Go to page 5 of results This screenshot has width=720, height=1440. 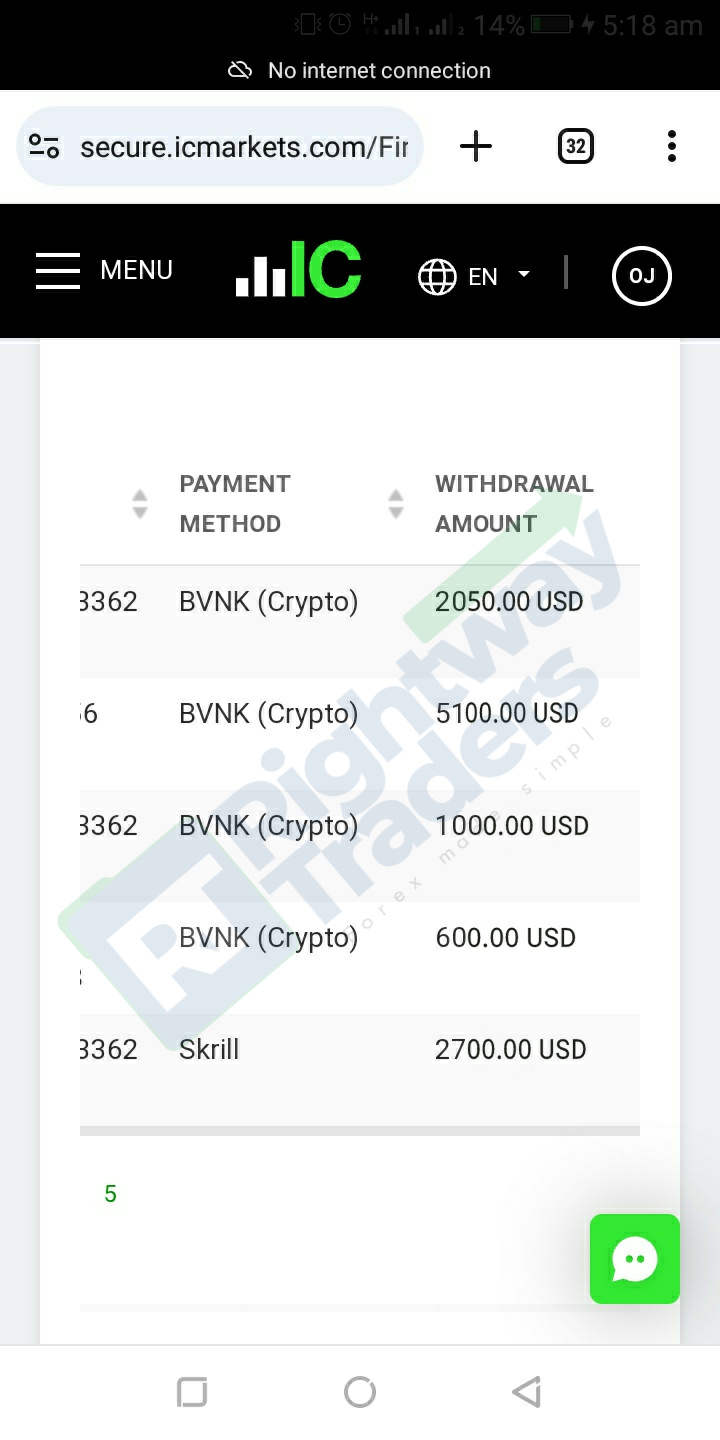(110, 1194)
